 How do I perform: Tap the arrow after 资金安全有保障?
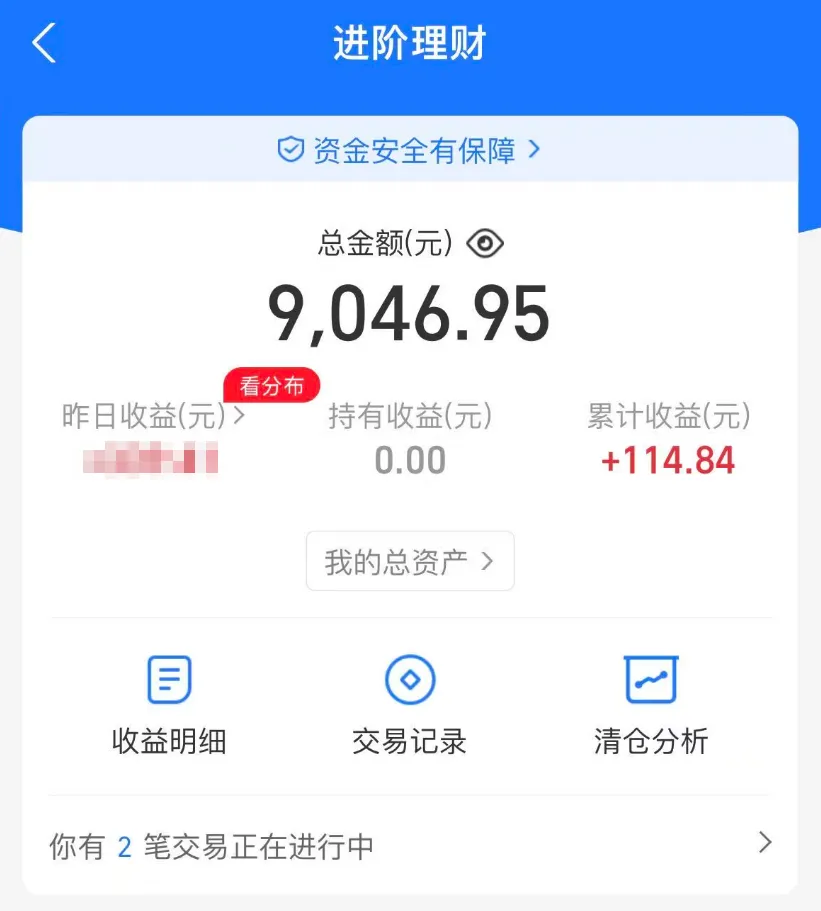tap(535, 149)
